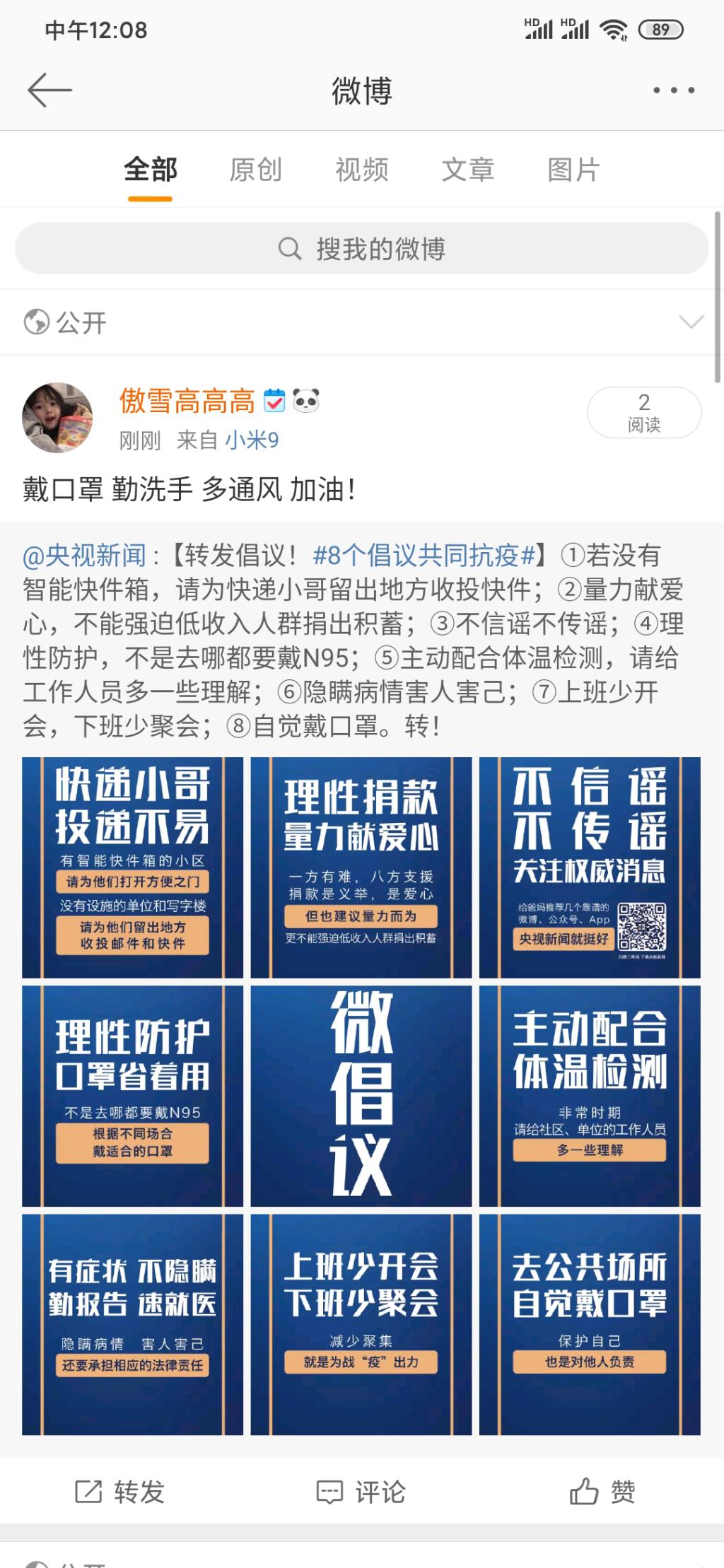The height and width of the screenshot is (1568, 724).
Task: Go back using the top-left arrow
Action: 49,90
